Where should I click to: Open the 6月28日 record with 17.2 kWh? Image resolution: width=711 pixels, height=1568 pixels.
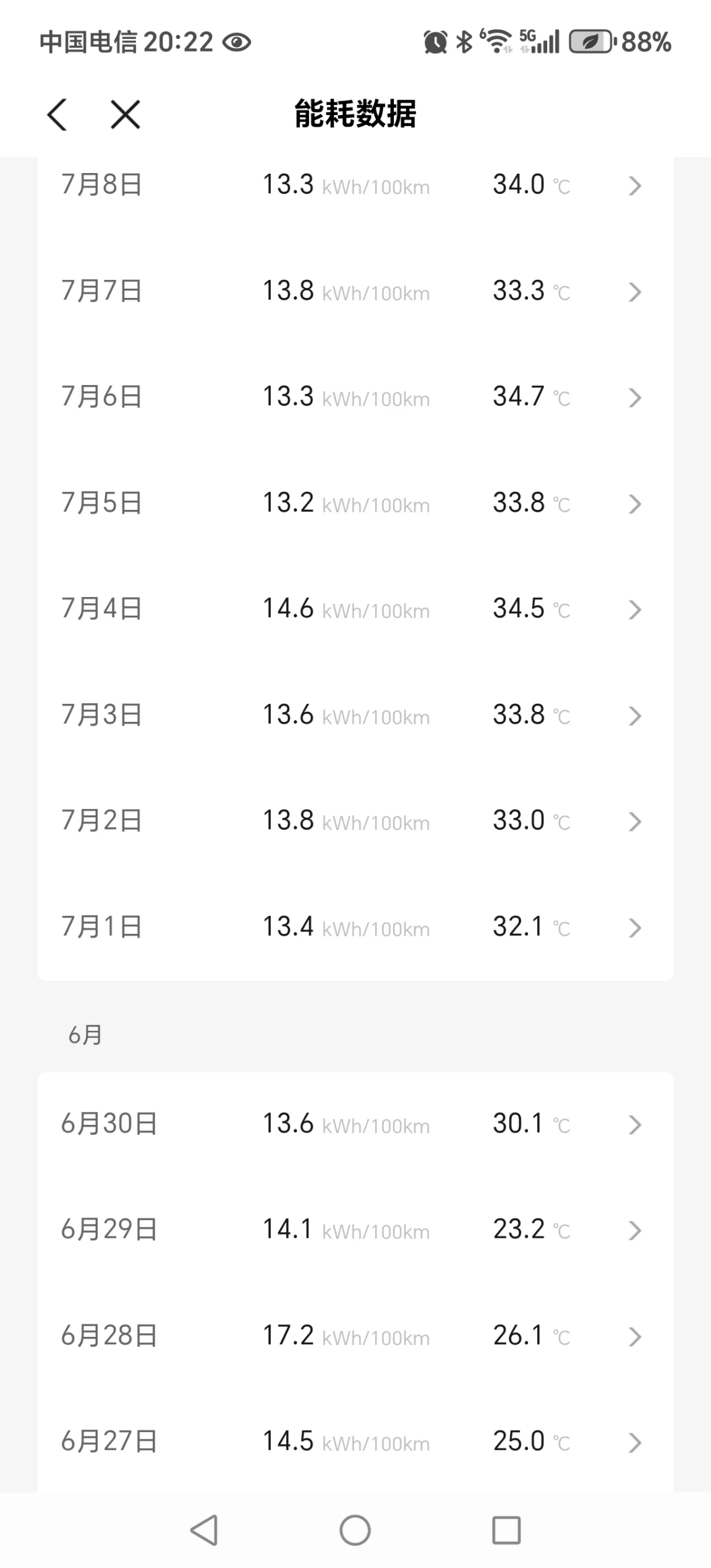355,1336
